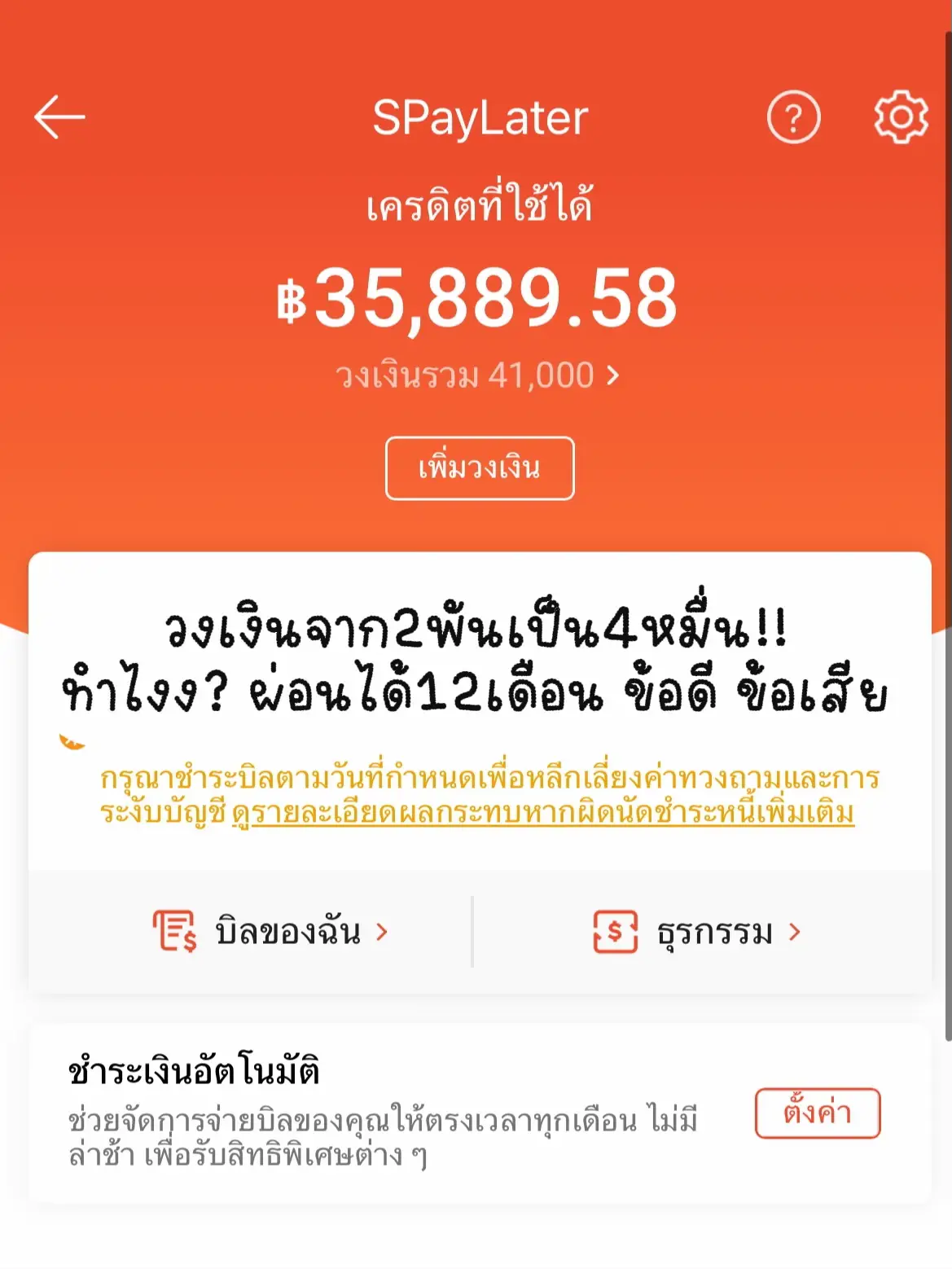The height and width of the screenshot is (1269, 952).
Task: Select the question mark help circle near gear
Action: click(794, 115)
